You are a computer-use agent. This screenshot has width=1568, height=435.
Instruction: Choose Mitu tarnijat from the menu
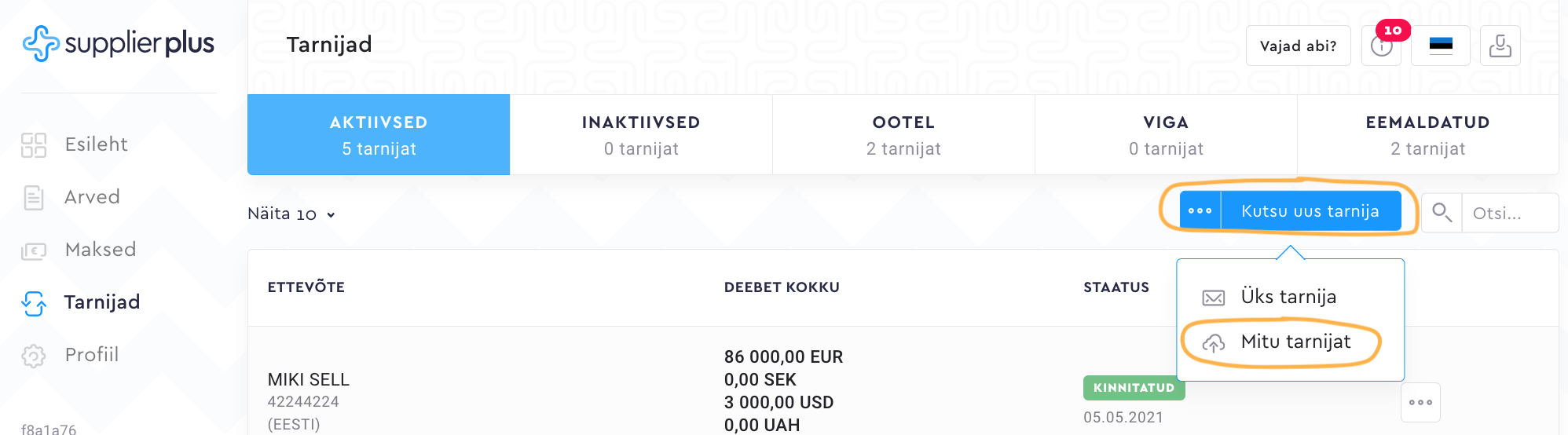coord(1295,342)
